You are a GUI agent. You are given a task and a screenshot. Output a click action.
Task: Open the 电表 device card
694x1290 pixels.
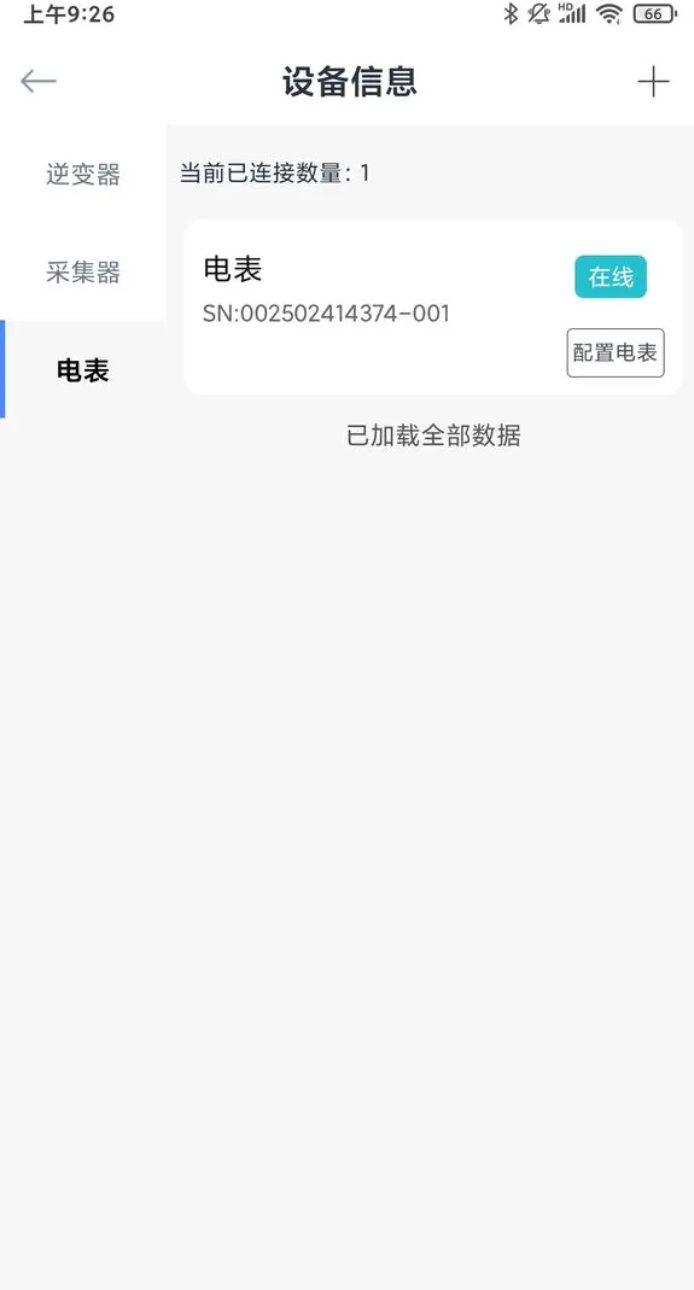pos(380,300)
